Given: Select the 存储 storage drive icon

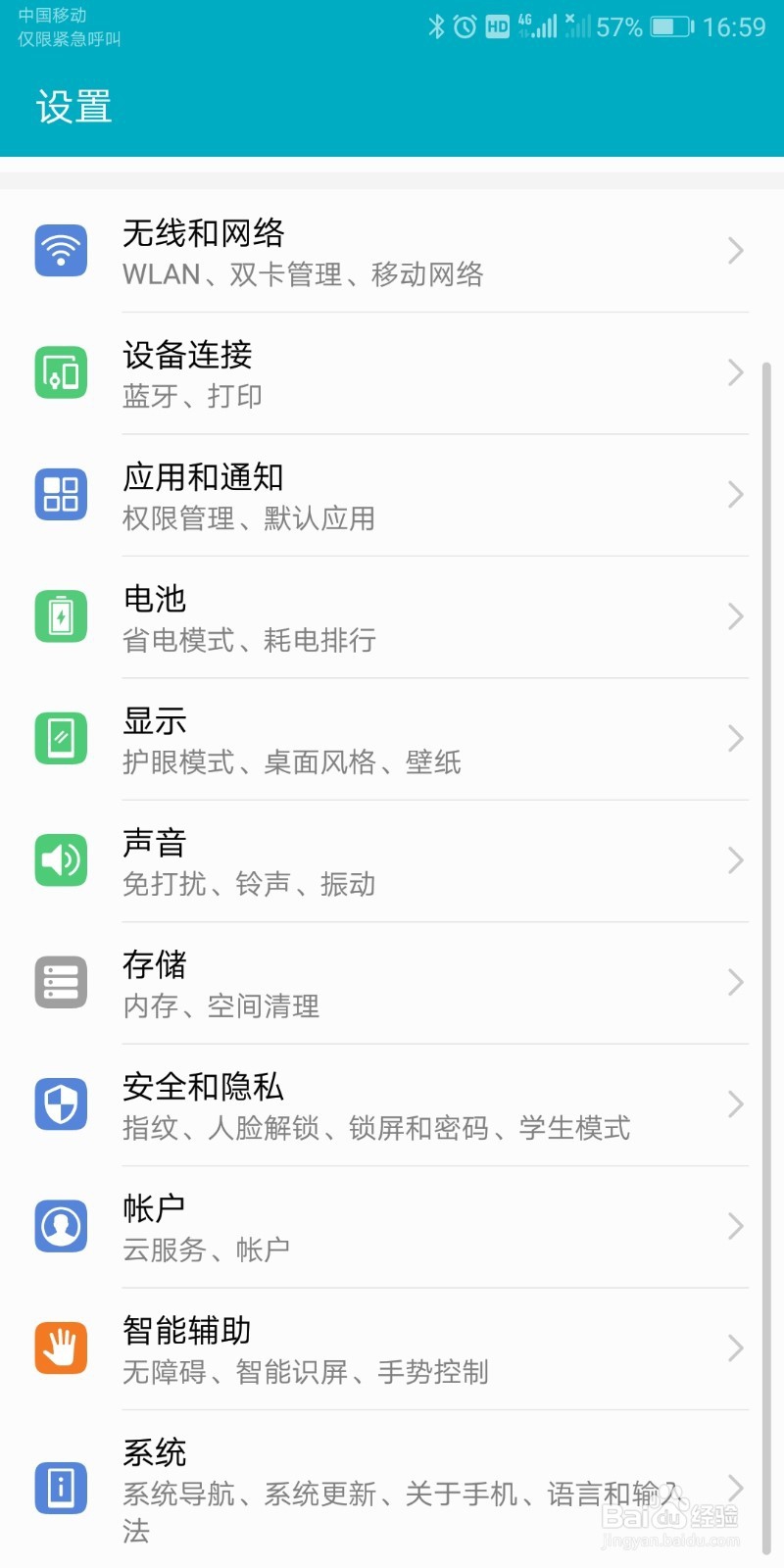Looking at the screenshot, I should tap(61, 982).
